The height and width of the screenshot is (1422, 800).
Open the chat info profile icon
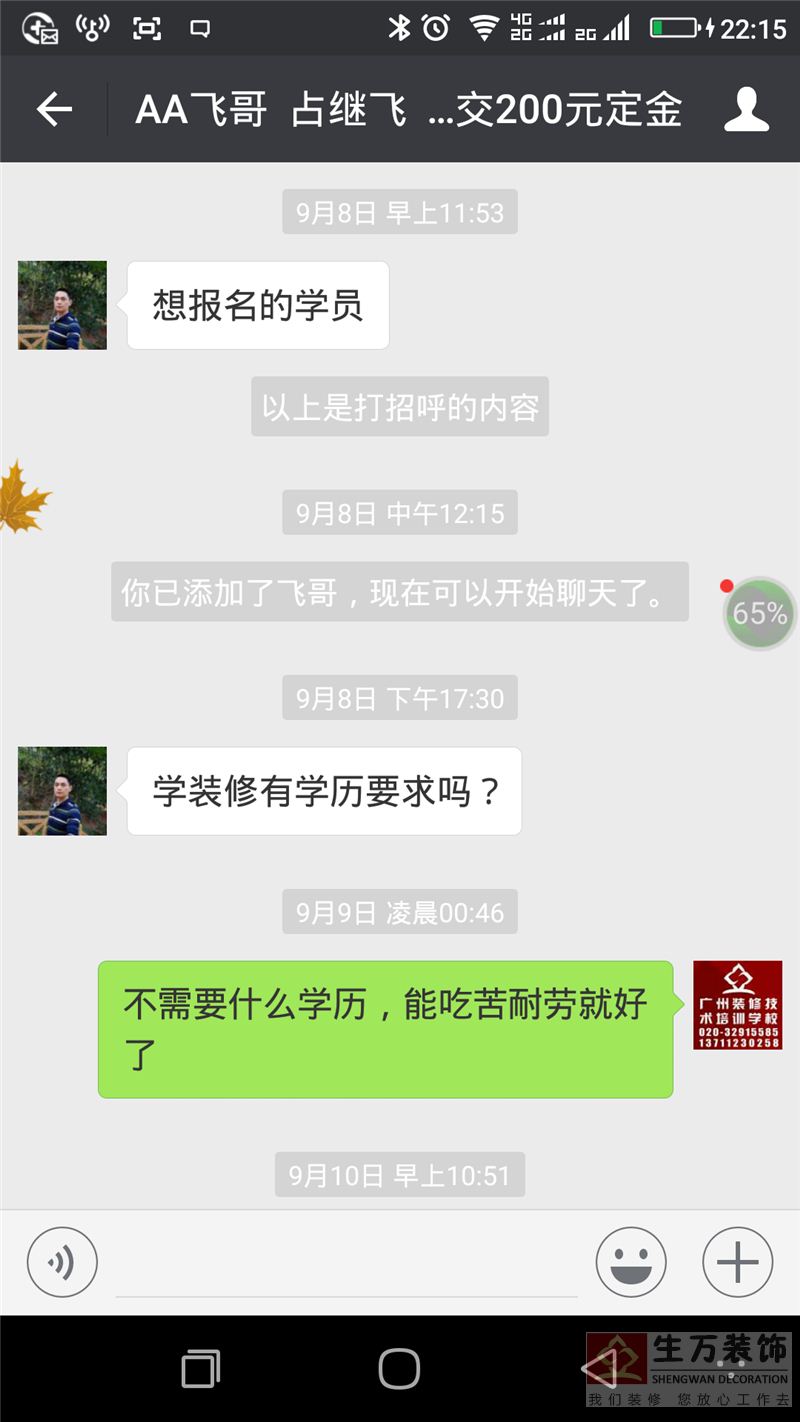pyautogui.click(x=746, y=109)
